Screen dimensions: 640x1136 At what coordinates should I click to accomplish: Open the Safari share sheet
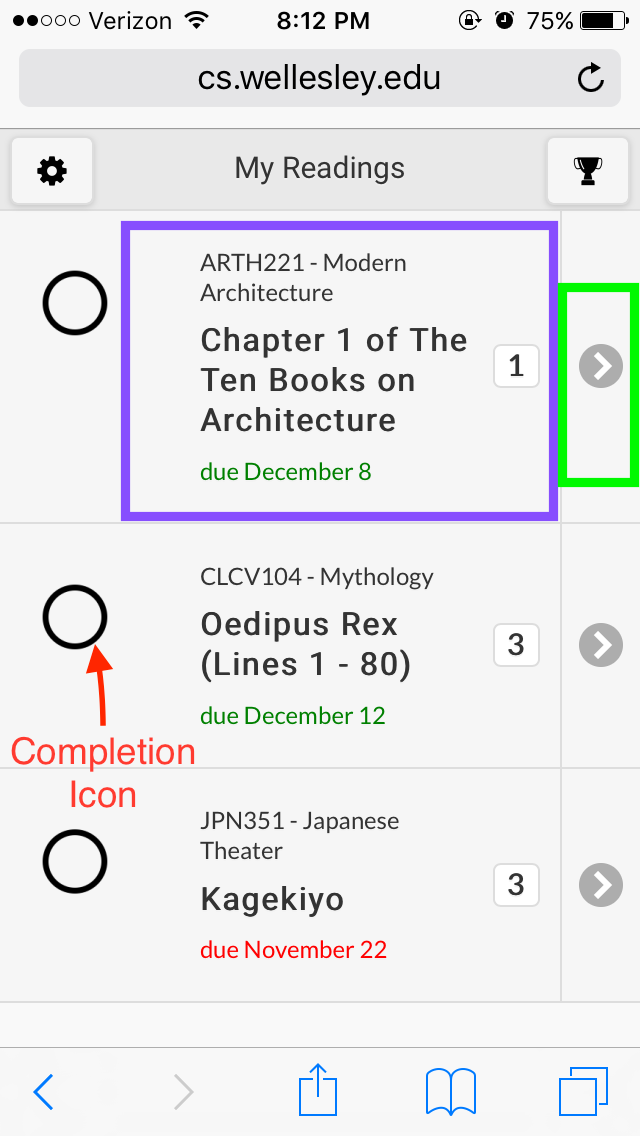[318, 1088]
